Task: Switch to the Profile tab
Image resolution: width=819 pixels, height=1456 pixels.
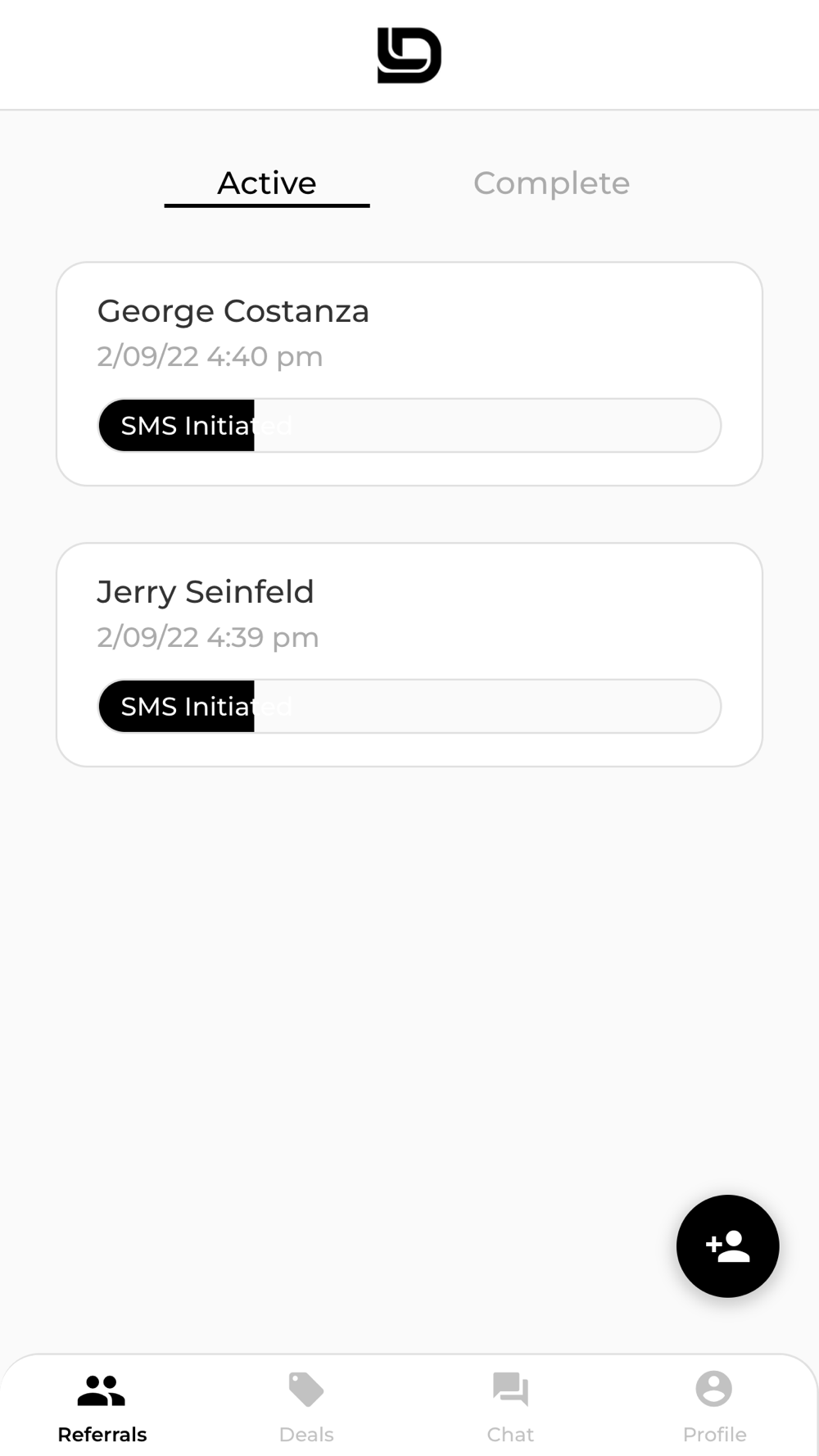Action: pyautogui.click(x=714, y=1408)
